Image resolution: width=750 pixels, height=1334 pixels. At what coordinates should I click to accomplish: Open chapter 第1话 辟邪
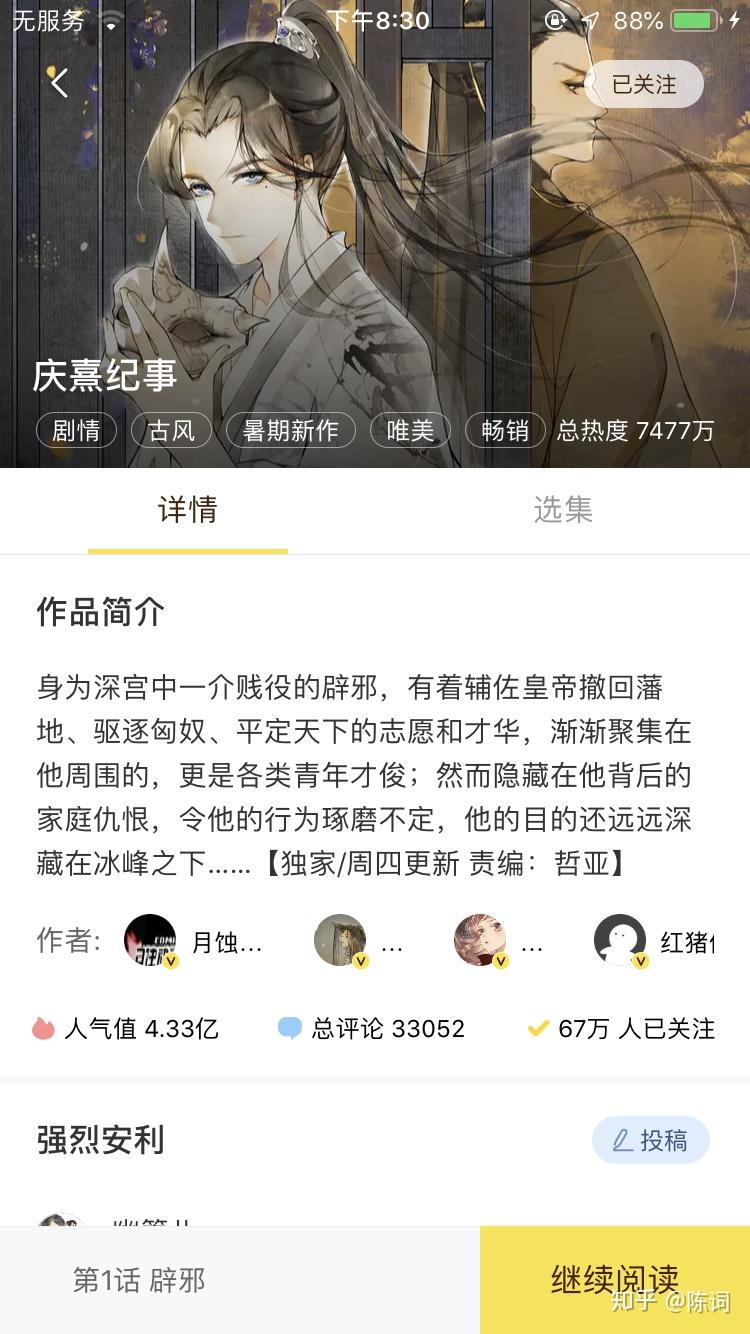[x=139, y=1280]
